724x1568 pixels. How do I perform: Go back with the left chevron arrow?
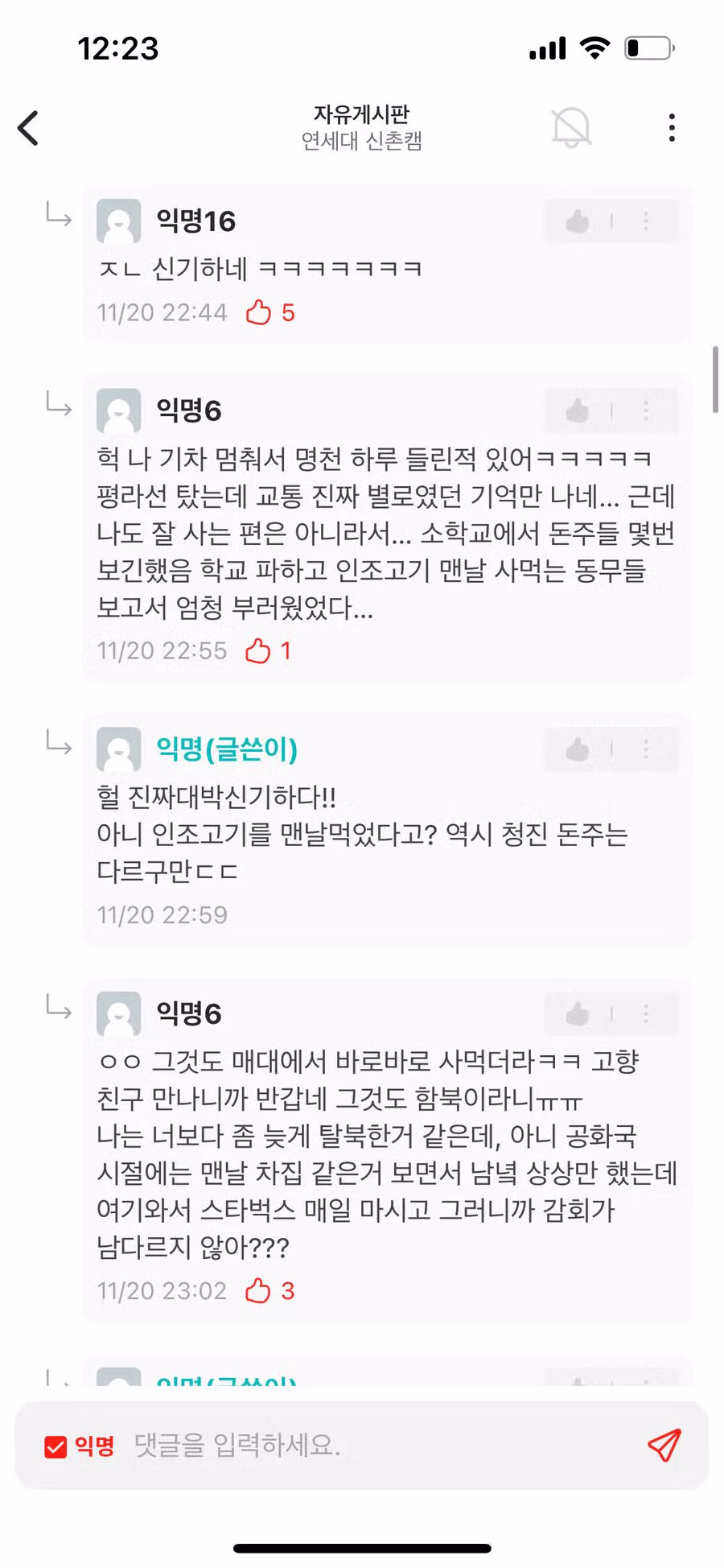coord(28,127)
